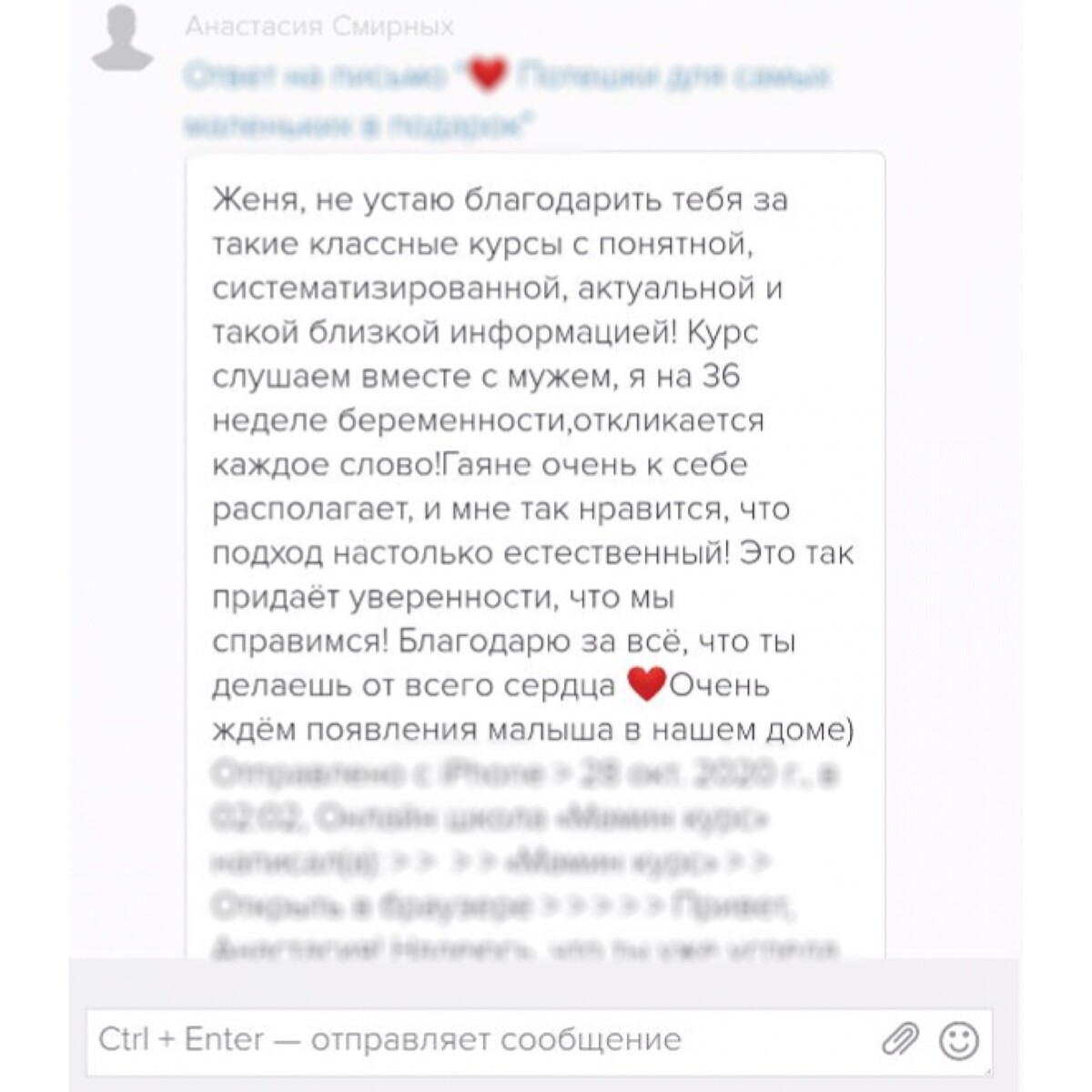Attach a file with the paperclip icon

click(900, 1039)
